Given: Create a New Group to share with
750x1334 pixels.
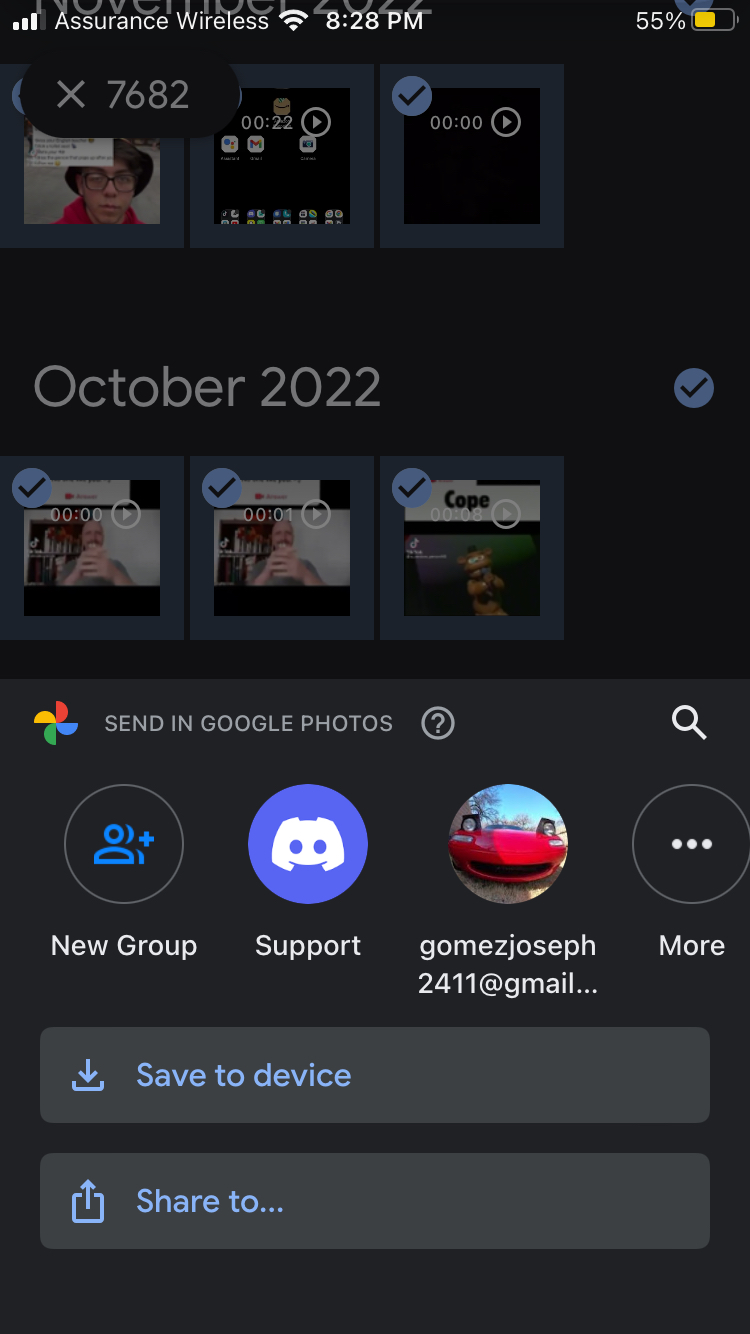Looking at the screenshot, I should (x=124, y=845).
